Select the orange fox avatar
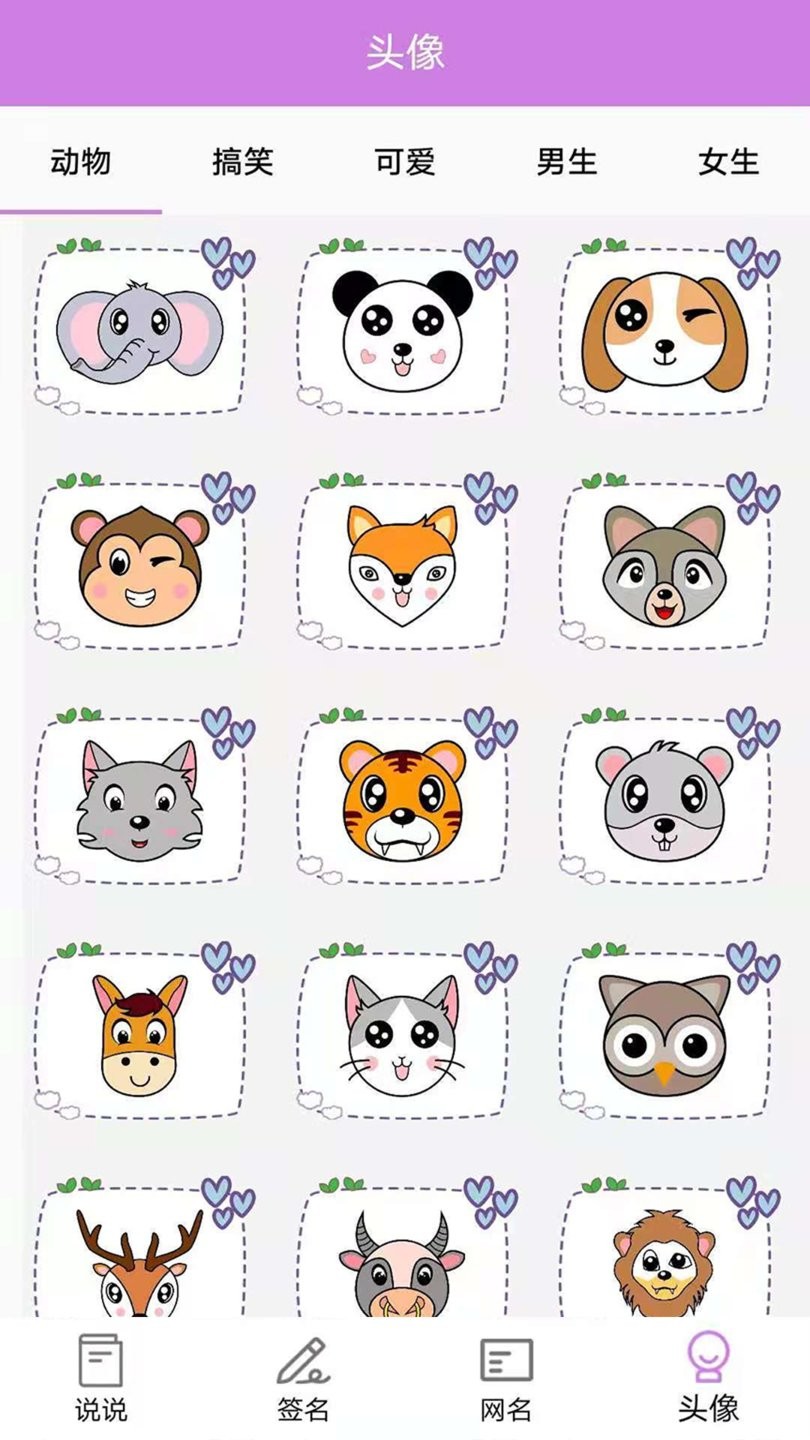810x1440 pixels. tap(402, 567)
